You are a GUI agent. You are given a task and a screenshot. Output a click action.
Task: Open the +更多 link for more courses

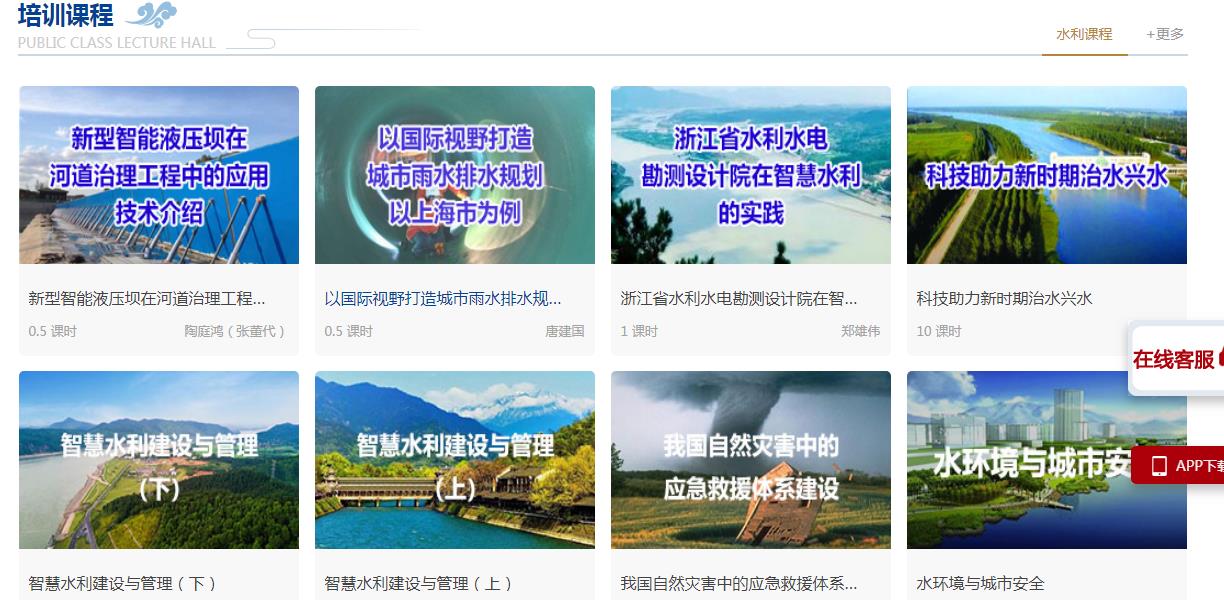point(1165,34)
